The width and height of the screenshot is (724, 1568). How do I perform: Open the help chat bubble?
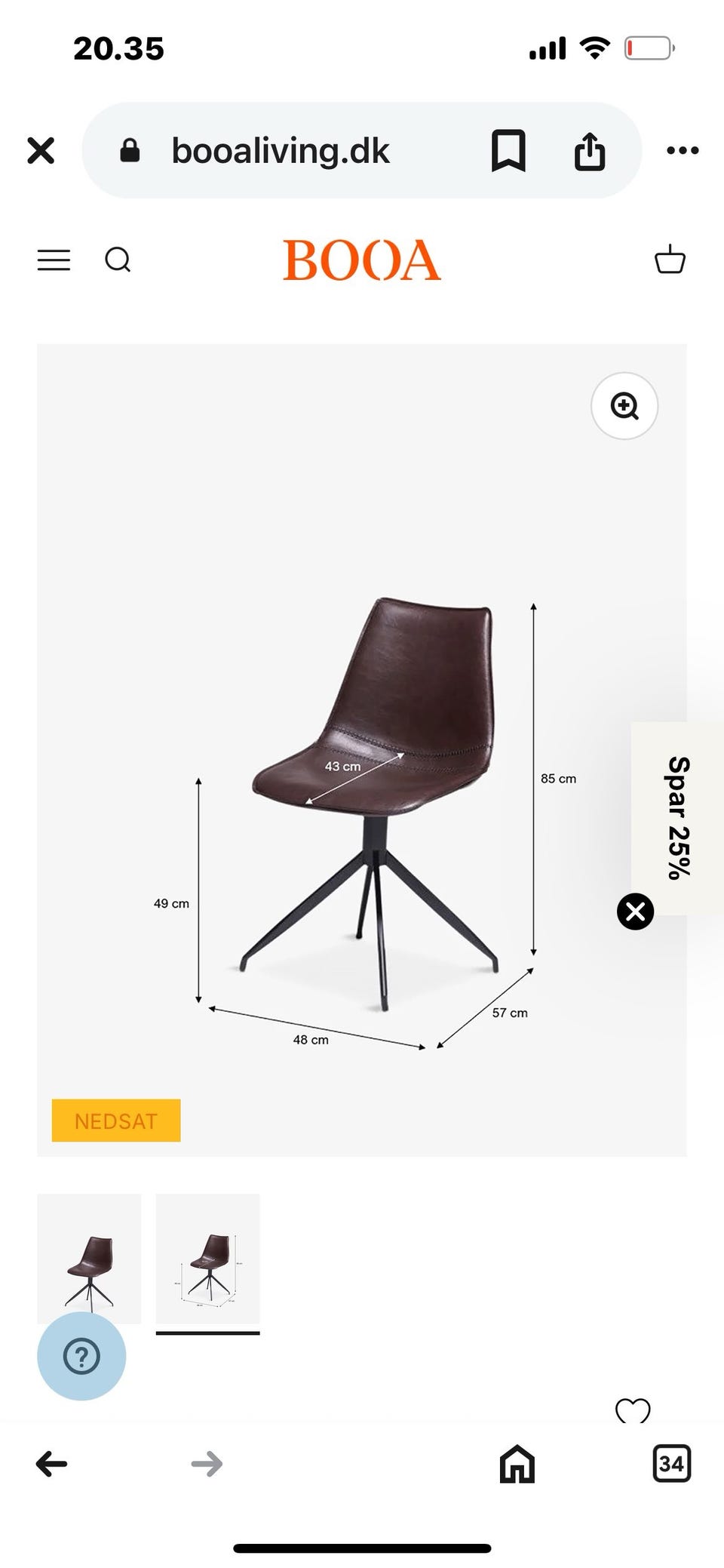(81, 1356)
